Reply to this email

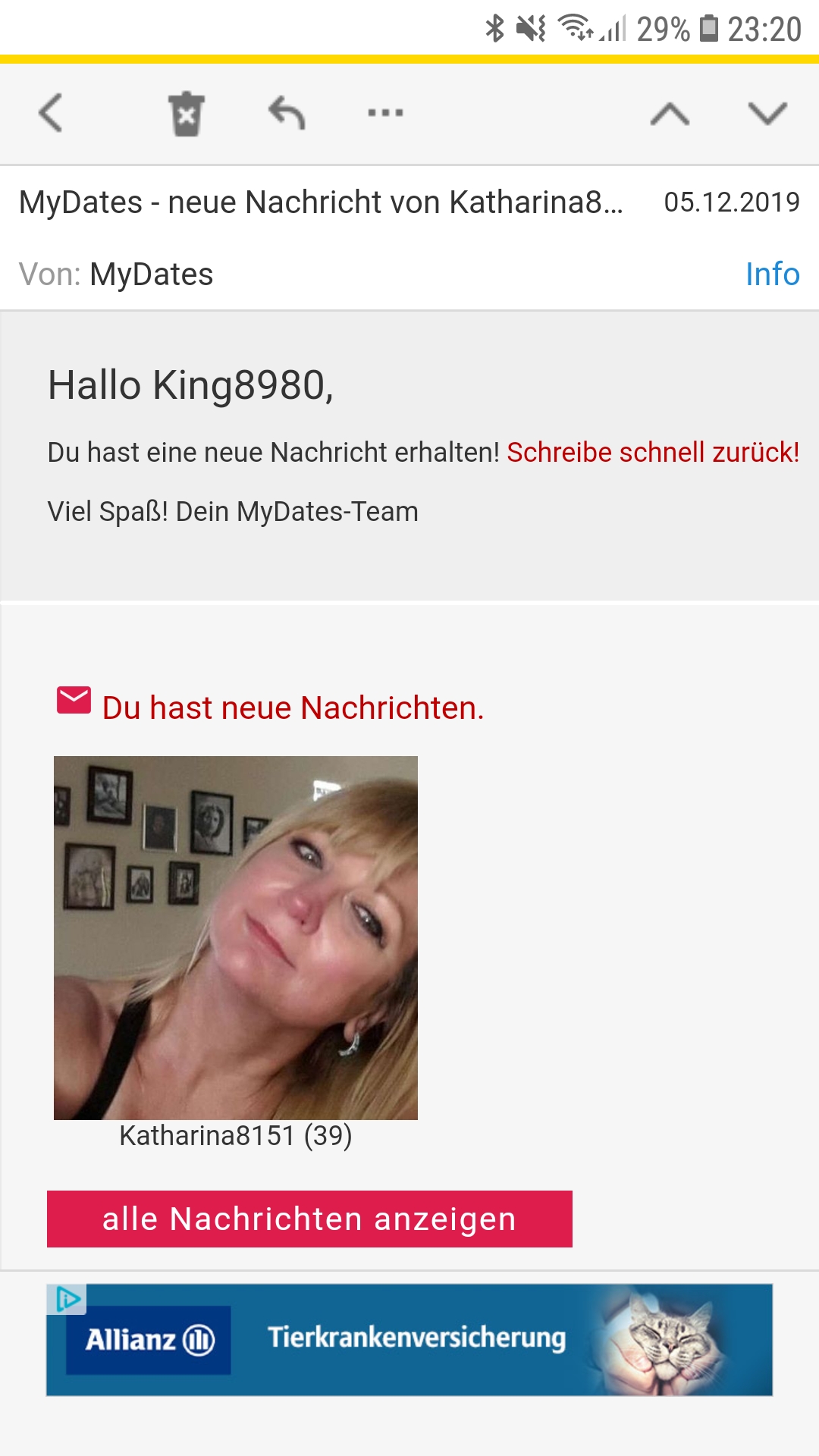click(x=287, y=114)
